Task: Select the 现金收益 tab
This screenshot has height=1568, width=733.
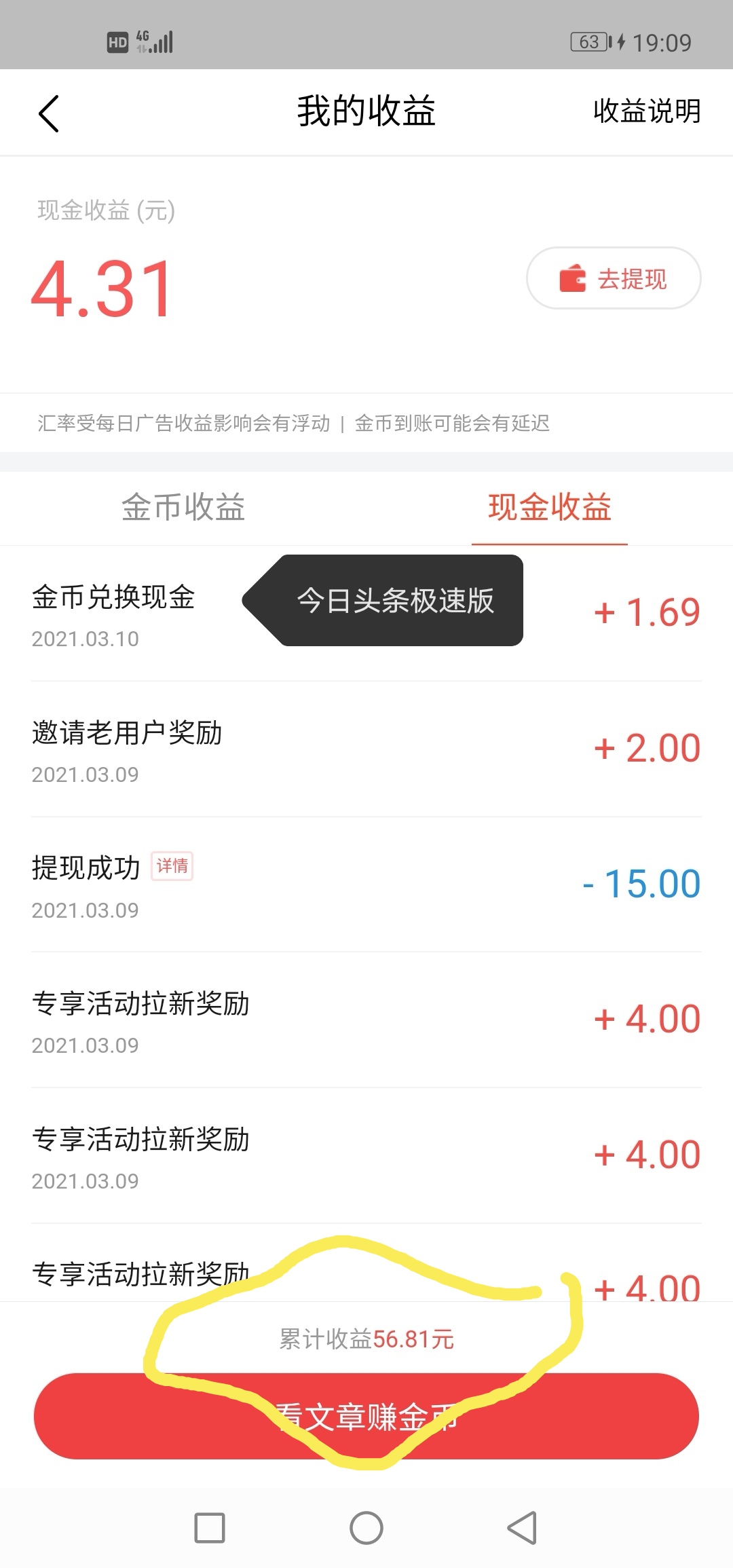Action: pyautogui.click(x=550, y=509)
